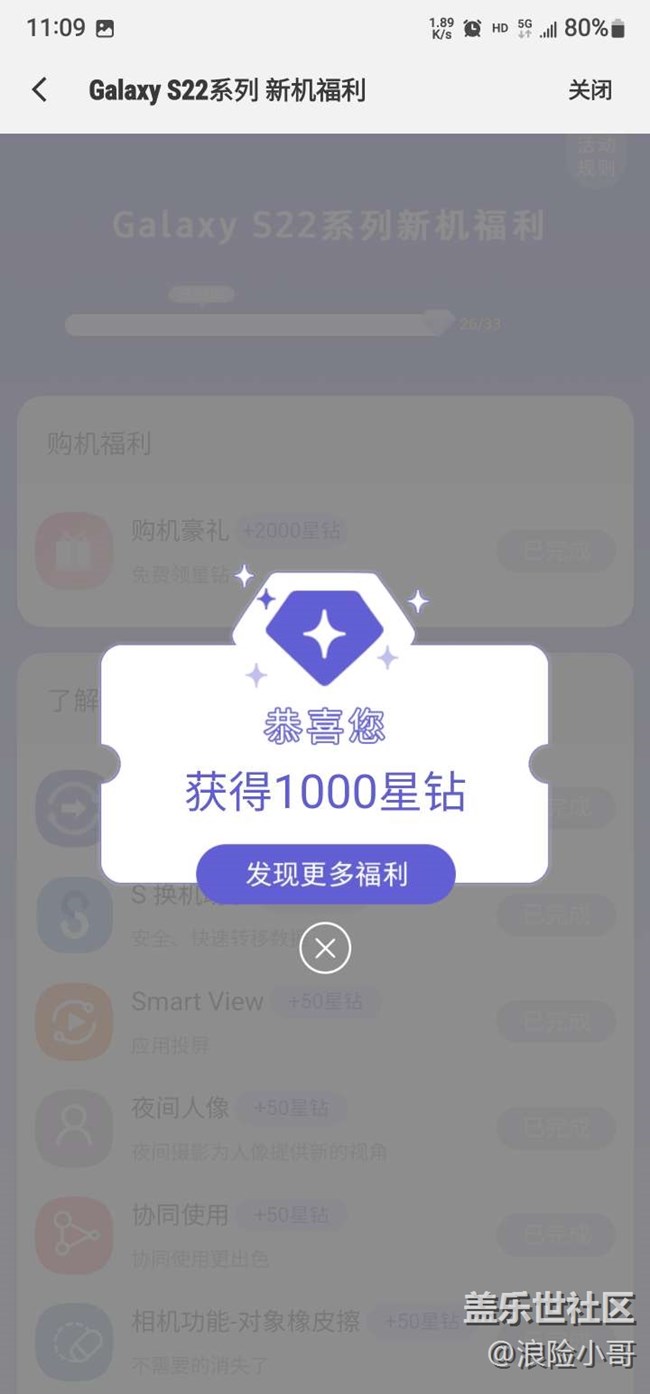650x1394 pixels.
Task: Dismiss the reward popup with the X
Action: [x=325, y=948]
